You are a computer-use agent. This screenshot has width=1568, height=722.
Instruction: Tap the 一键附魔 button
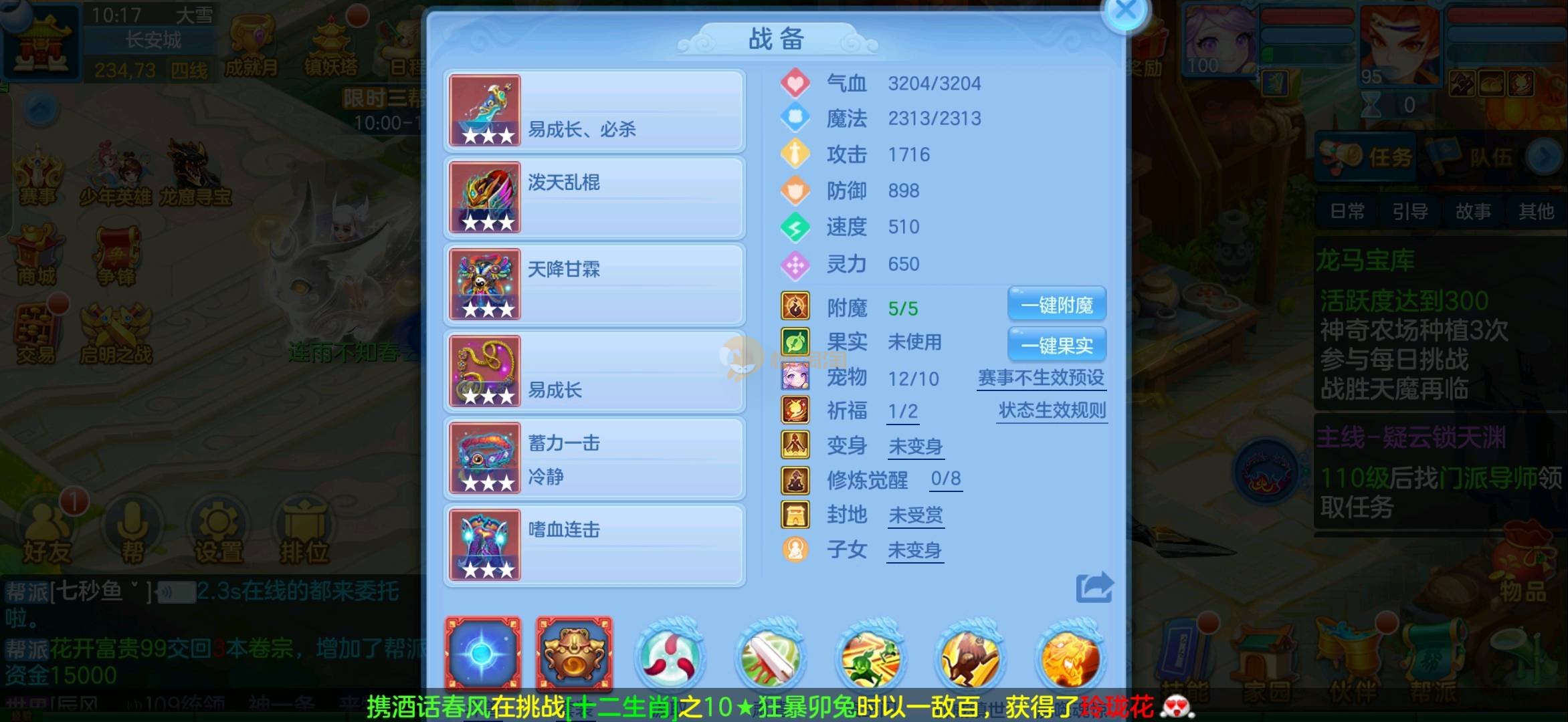[1056, 306]
